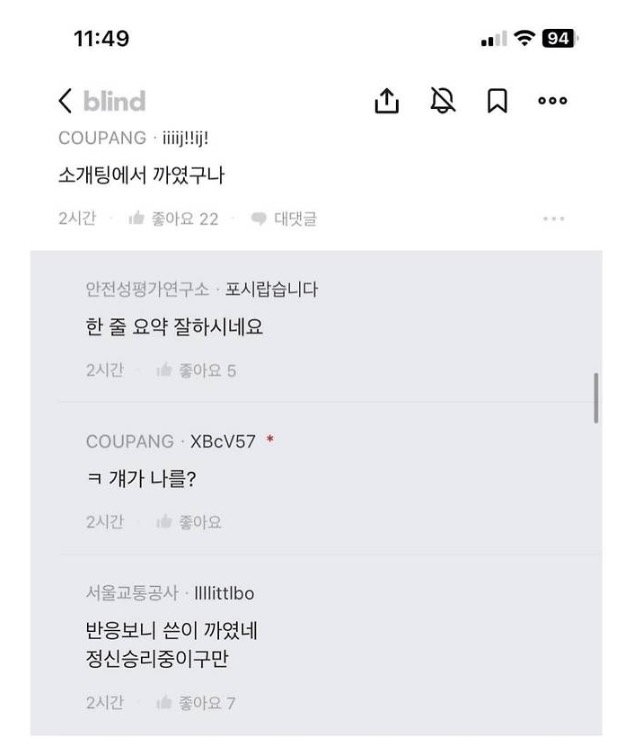Reply via 대댓글 under 소개팅에서 까였구나

click(x=283, y=219)
